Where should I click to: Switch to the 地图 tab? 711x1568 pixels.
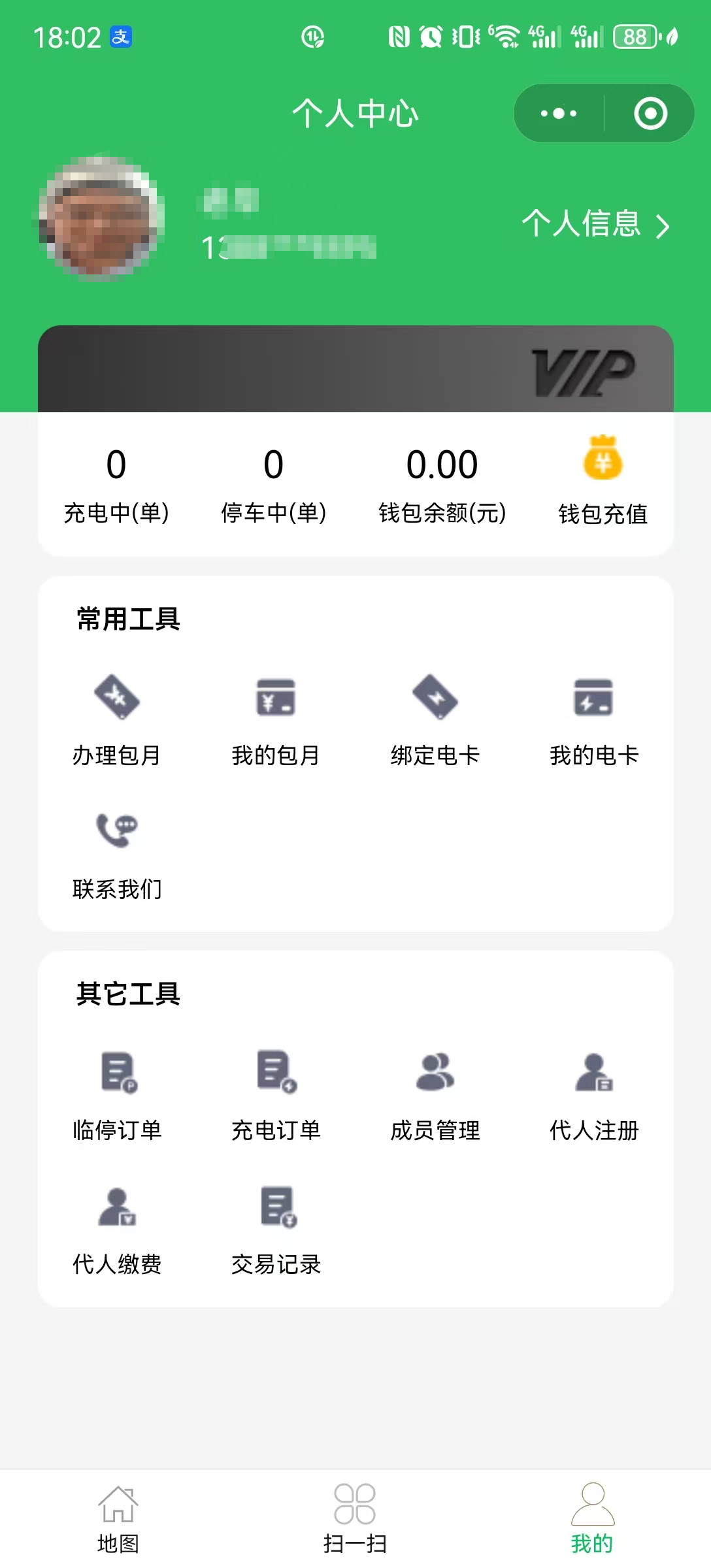[118, 1518]
